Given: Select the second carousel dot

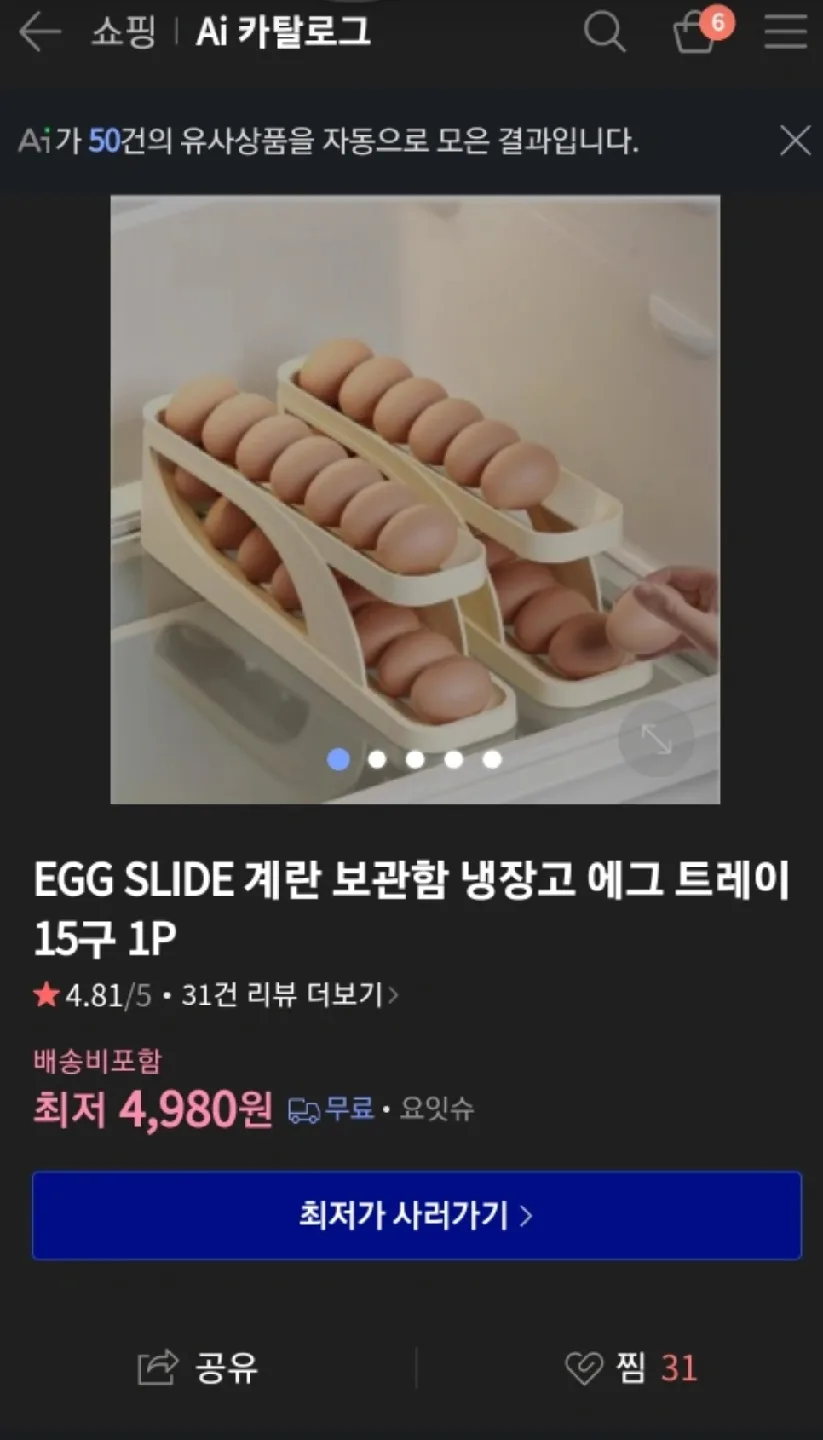Looking at the screenshot, I should [376, 759].
